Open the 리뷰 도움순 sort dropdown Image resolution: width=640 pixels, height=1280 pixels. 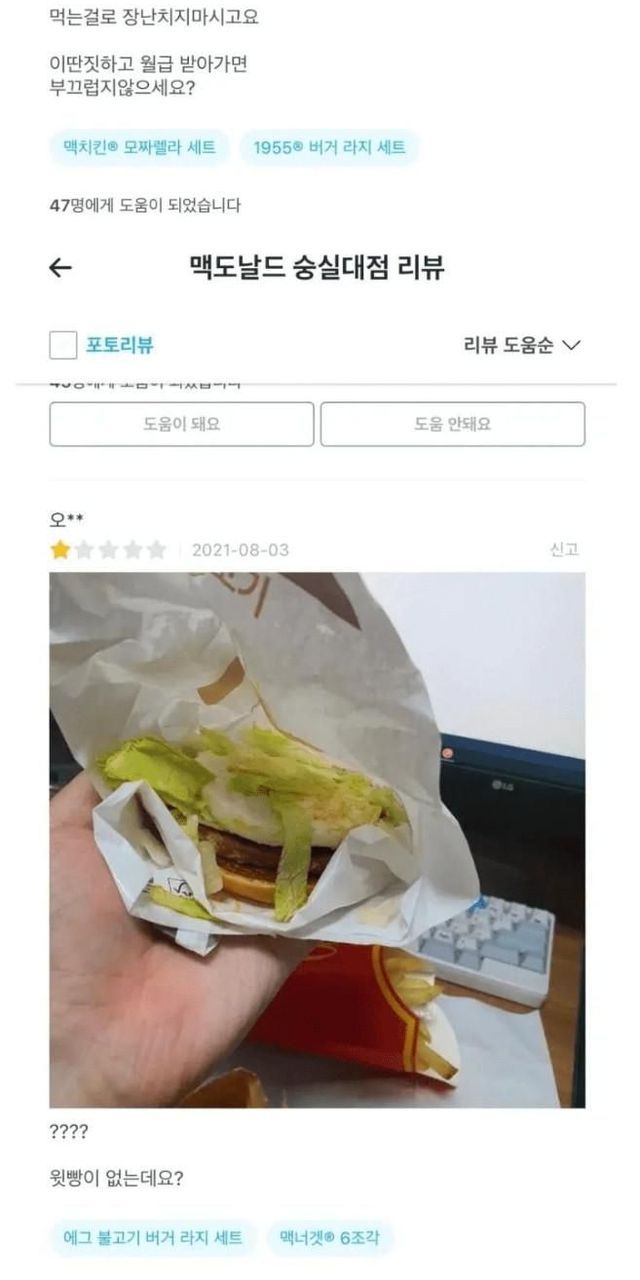click(521, 346)
